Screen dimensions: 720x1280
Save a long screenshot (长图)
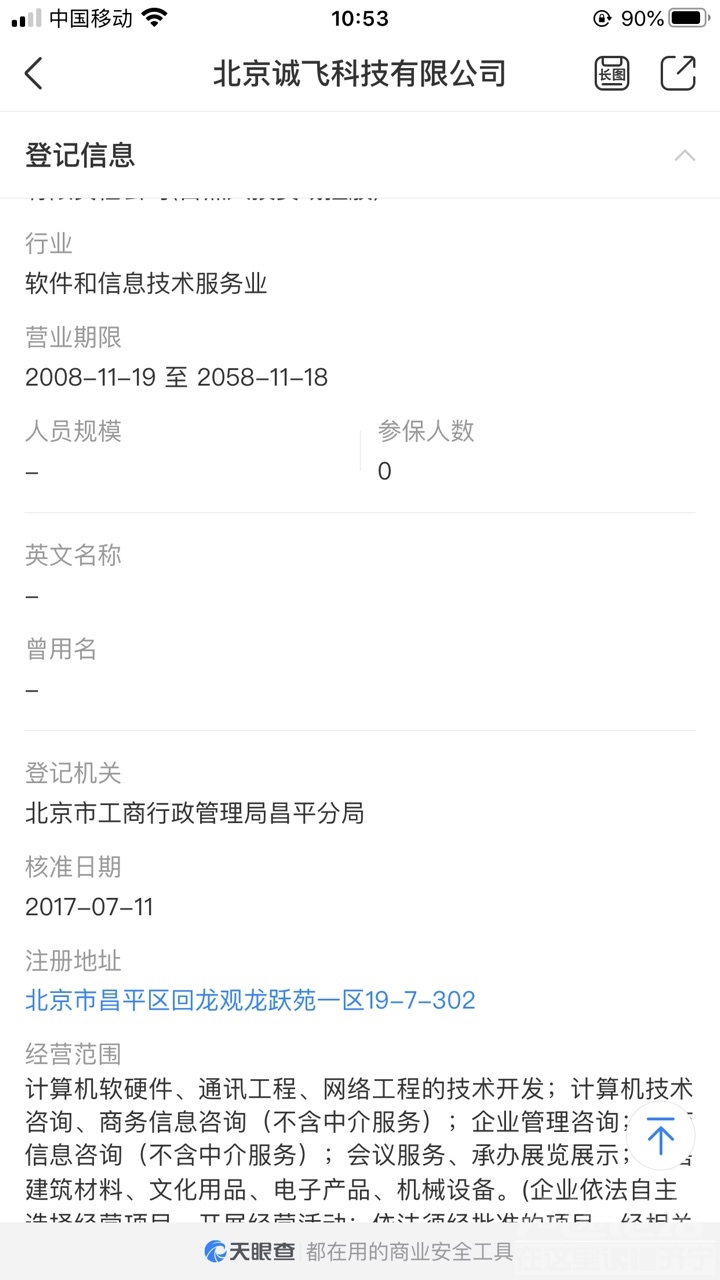coord(612,73)
